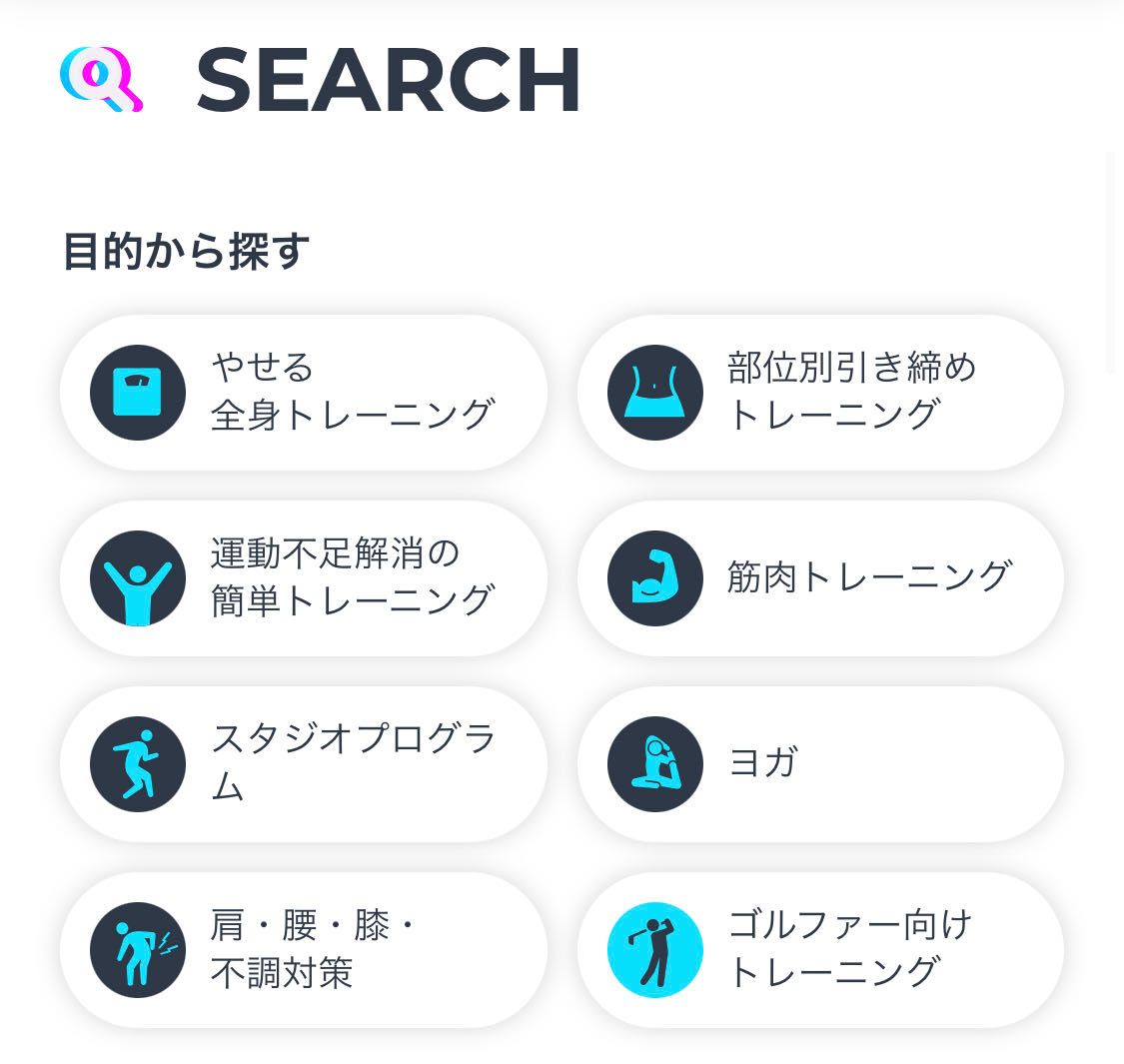Image resolution: width=1124 pixels, height=1064 pixels.
Task: Open 肩・腰・膝・不調対策
Action: (x=303, y=950)
